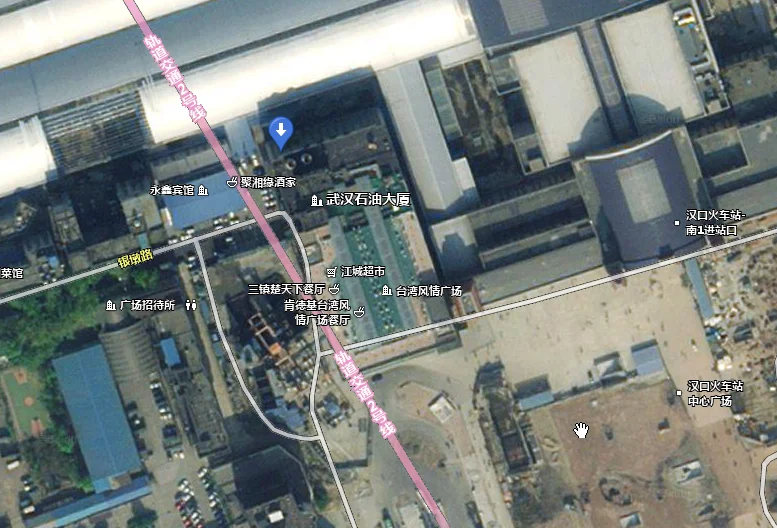Open 肯德基台湾风情广场餐厅 on the map
The height and width of the screenshot is (528, 777).
coord(316,311)
